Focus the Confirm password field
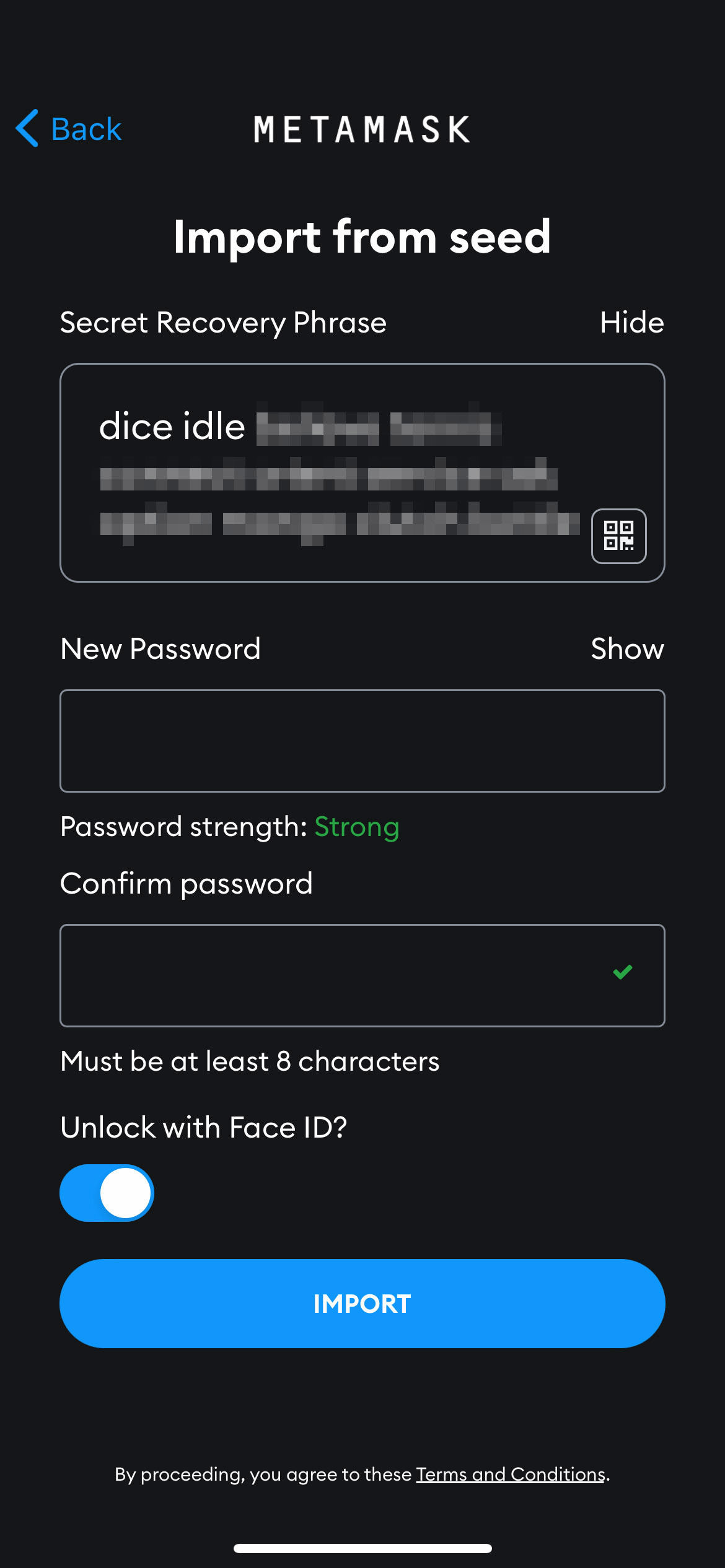 pos(362,975)
